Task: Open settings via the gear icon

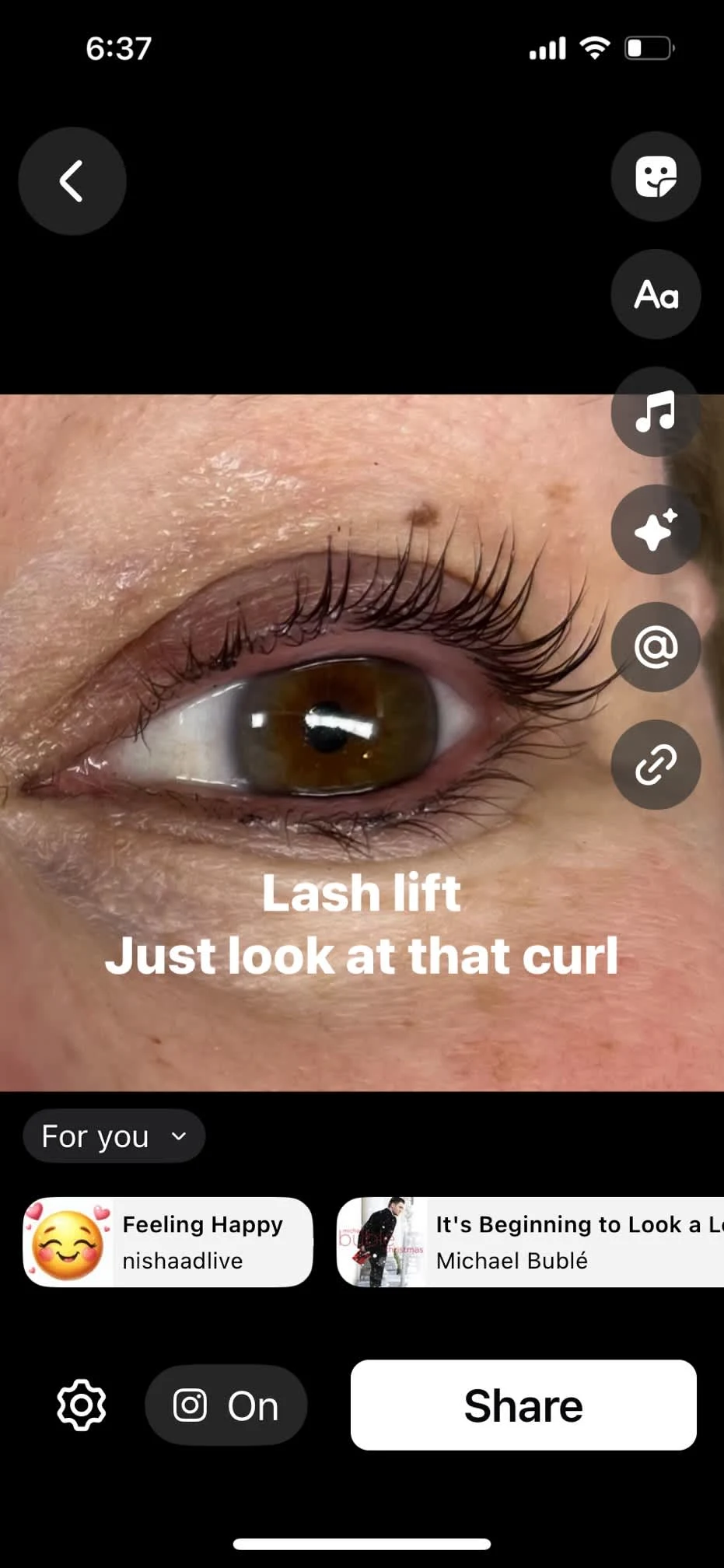Action: tap(82, 1405)
